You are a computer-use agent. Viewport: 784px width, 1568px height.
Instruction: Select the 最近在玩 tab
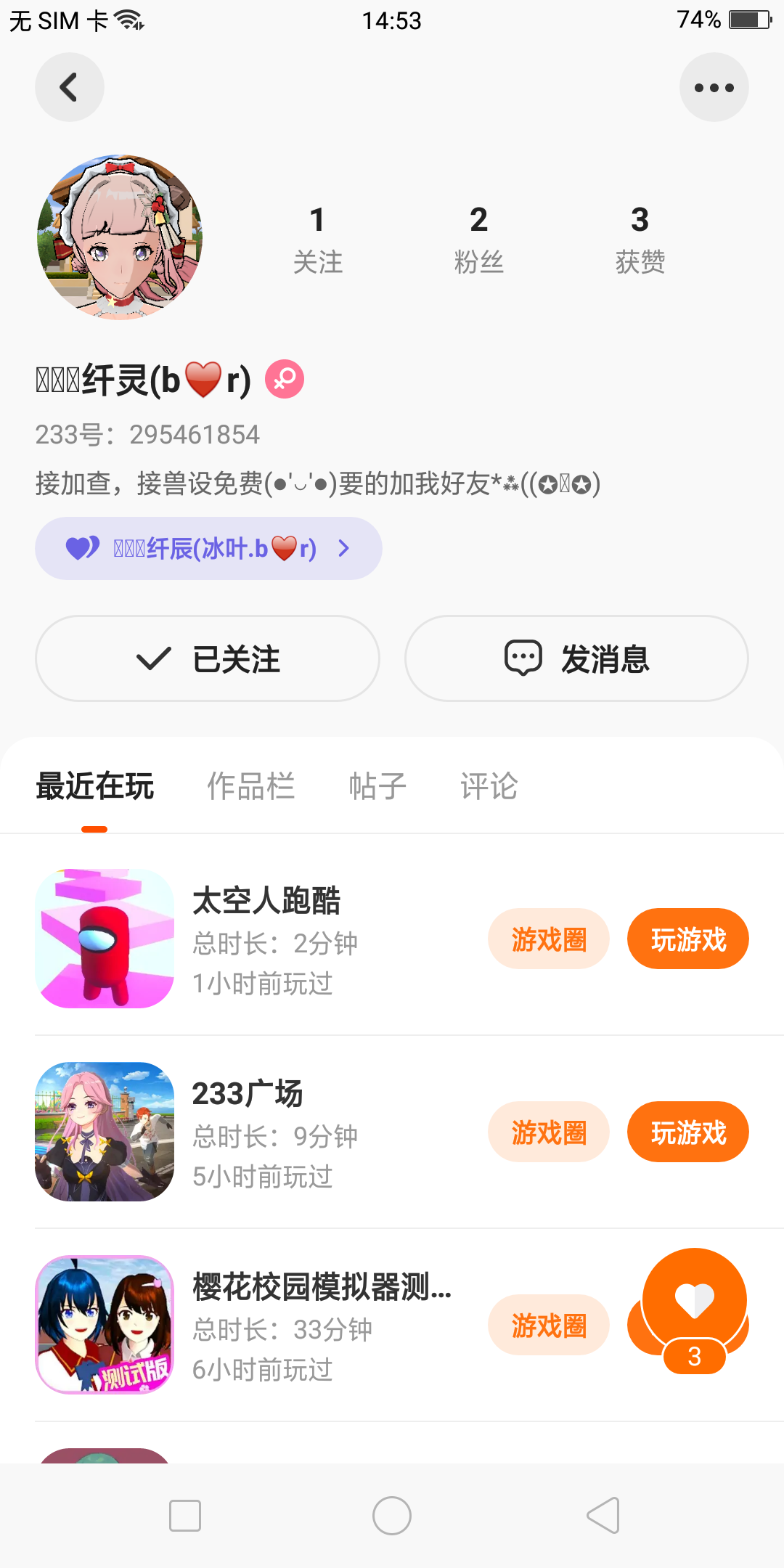click(94, 786)
